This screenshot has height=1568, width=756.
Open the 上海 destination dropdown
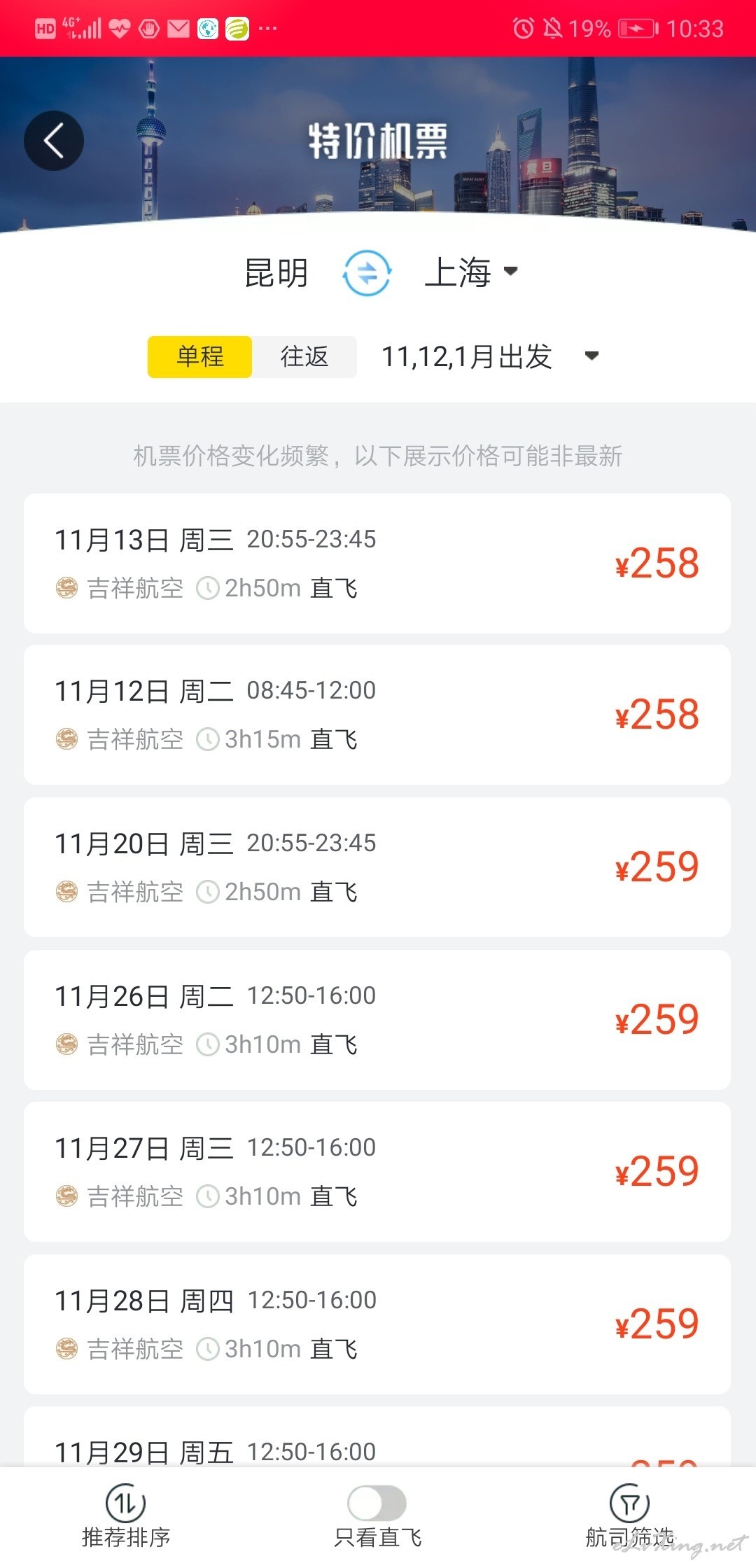coord(471,272)
